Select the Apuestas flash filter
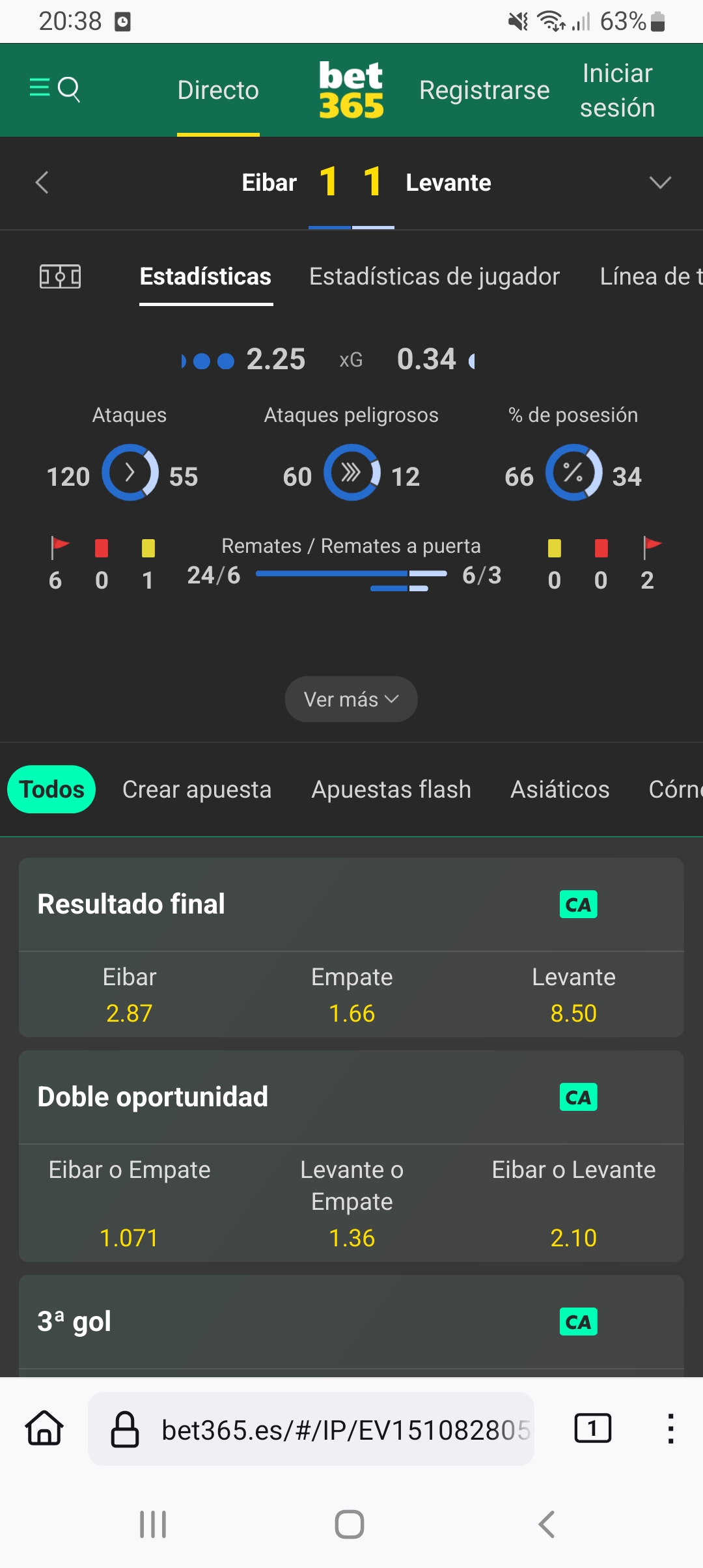The height and width of the screenshot is (1568, 703). click(x=391, y=789)
